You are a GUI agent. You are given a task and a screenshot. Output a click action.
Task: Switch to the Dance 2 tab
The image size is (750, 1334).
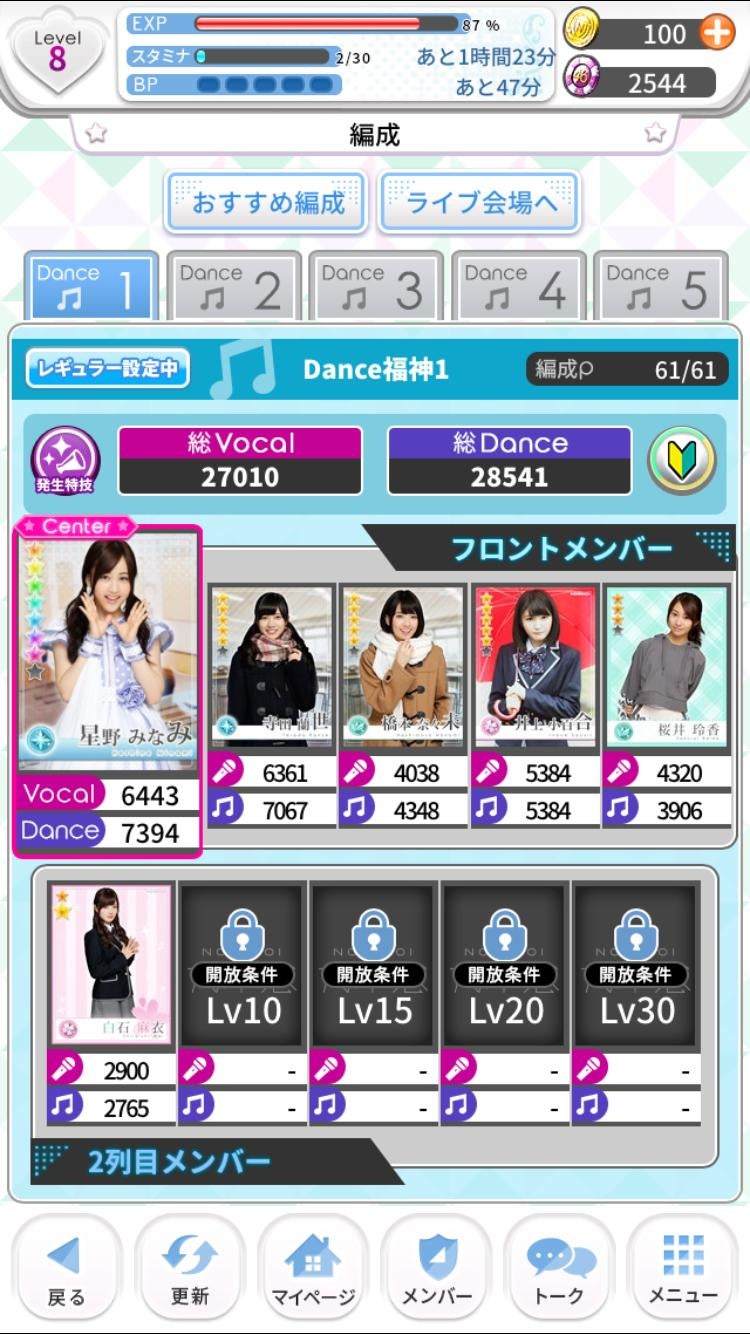(233, 287)
